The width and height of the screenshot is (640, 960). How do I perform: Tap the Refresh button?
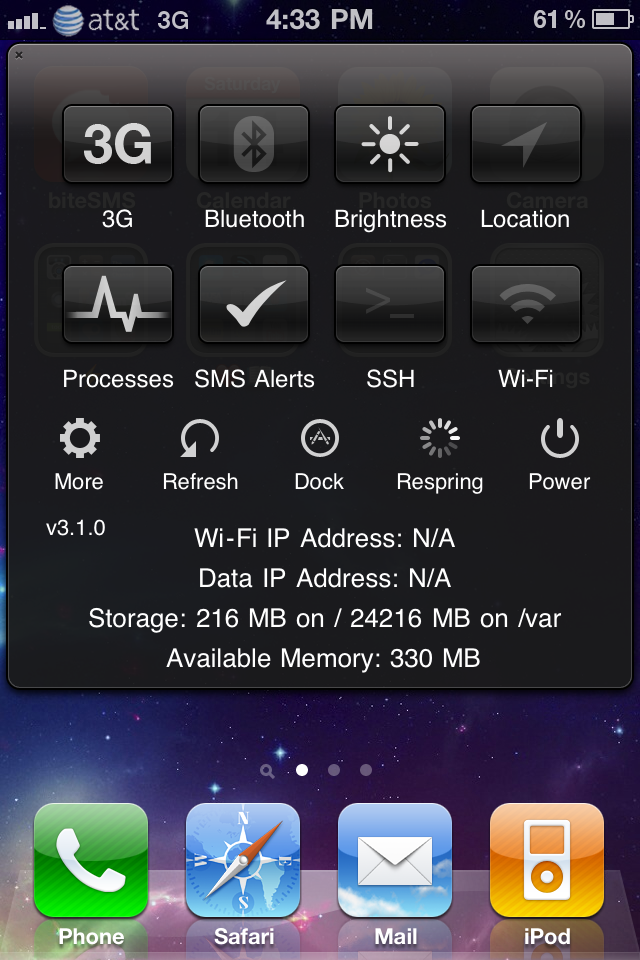pos(200,440)
